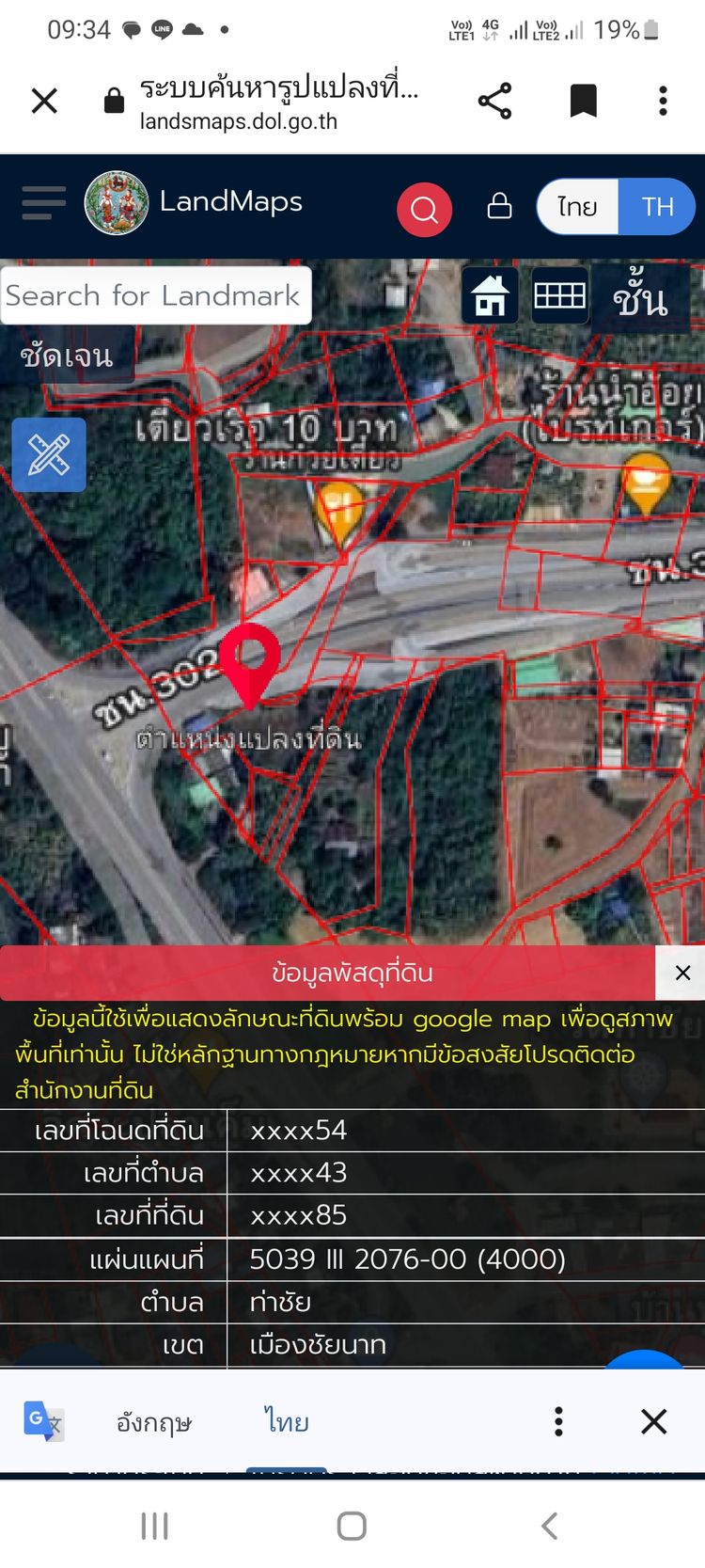705x1568 pixels.
Task: Tap the red search button
Action: point(424,209)
